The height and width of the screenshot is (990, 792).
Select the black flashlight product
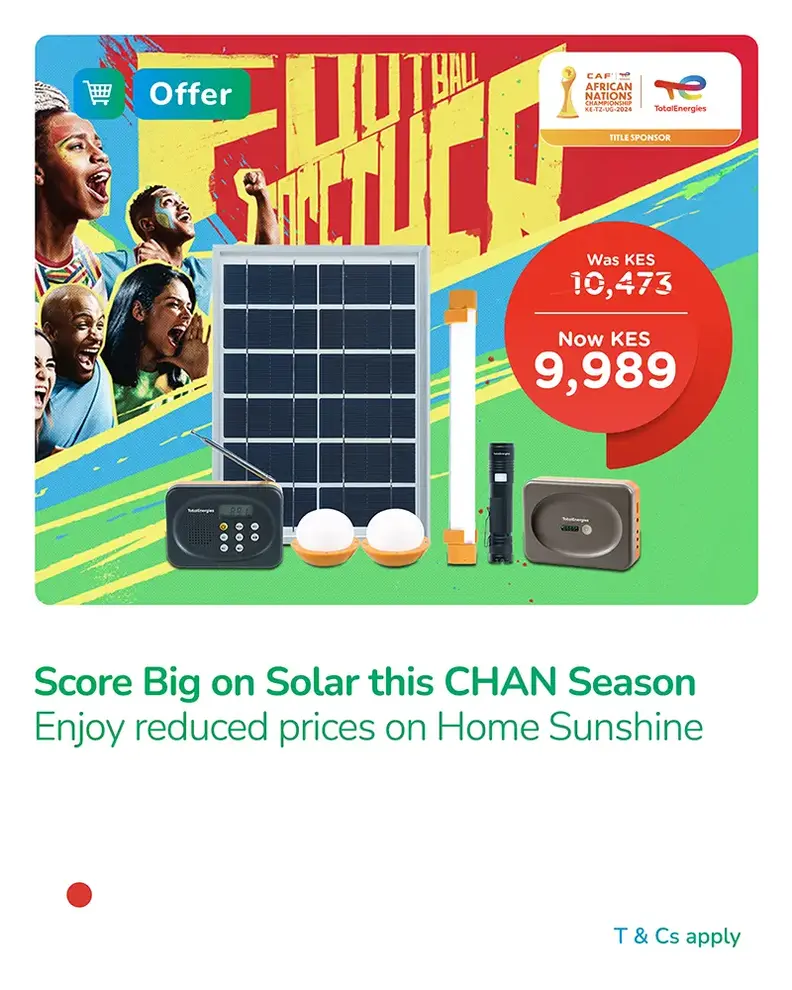coord(499,500)
